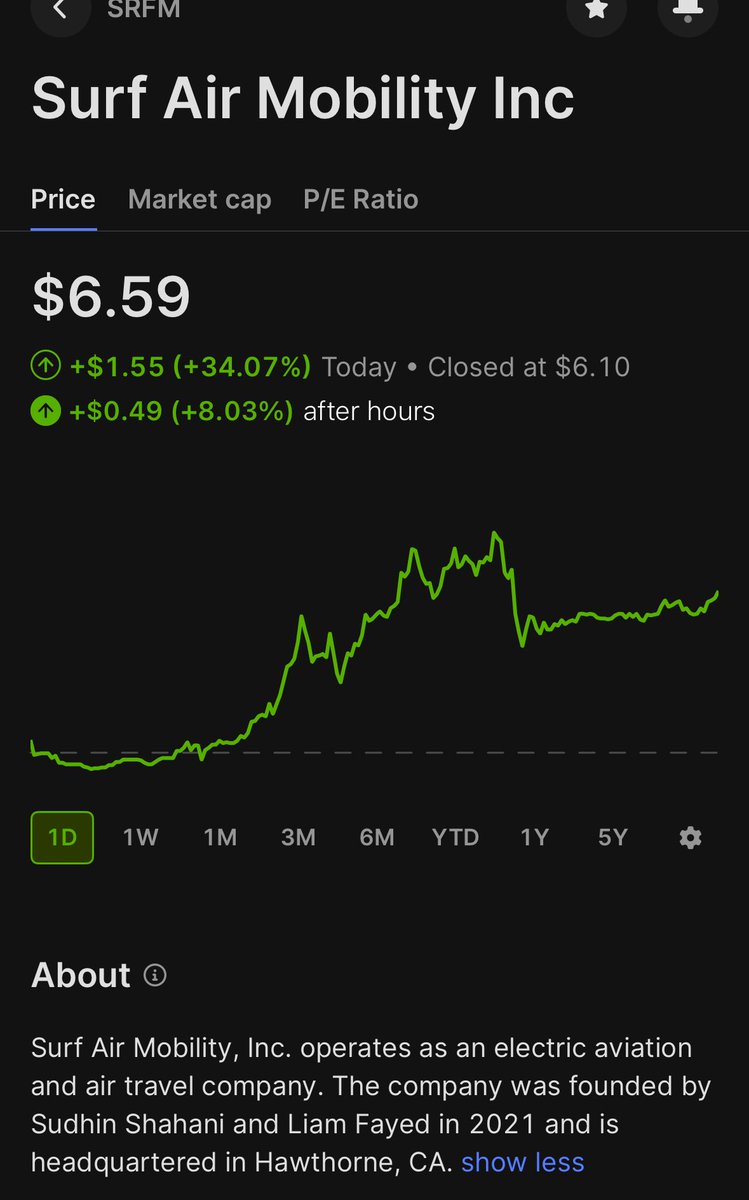Screen dimensions: 749x1200
Task: Show the 1W chart range
Action: click(141, 837)
